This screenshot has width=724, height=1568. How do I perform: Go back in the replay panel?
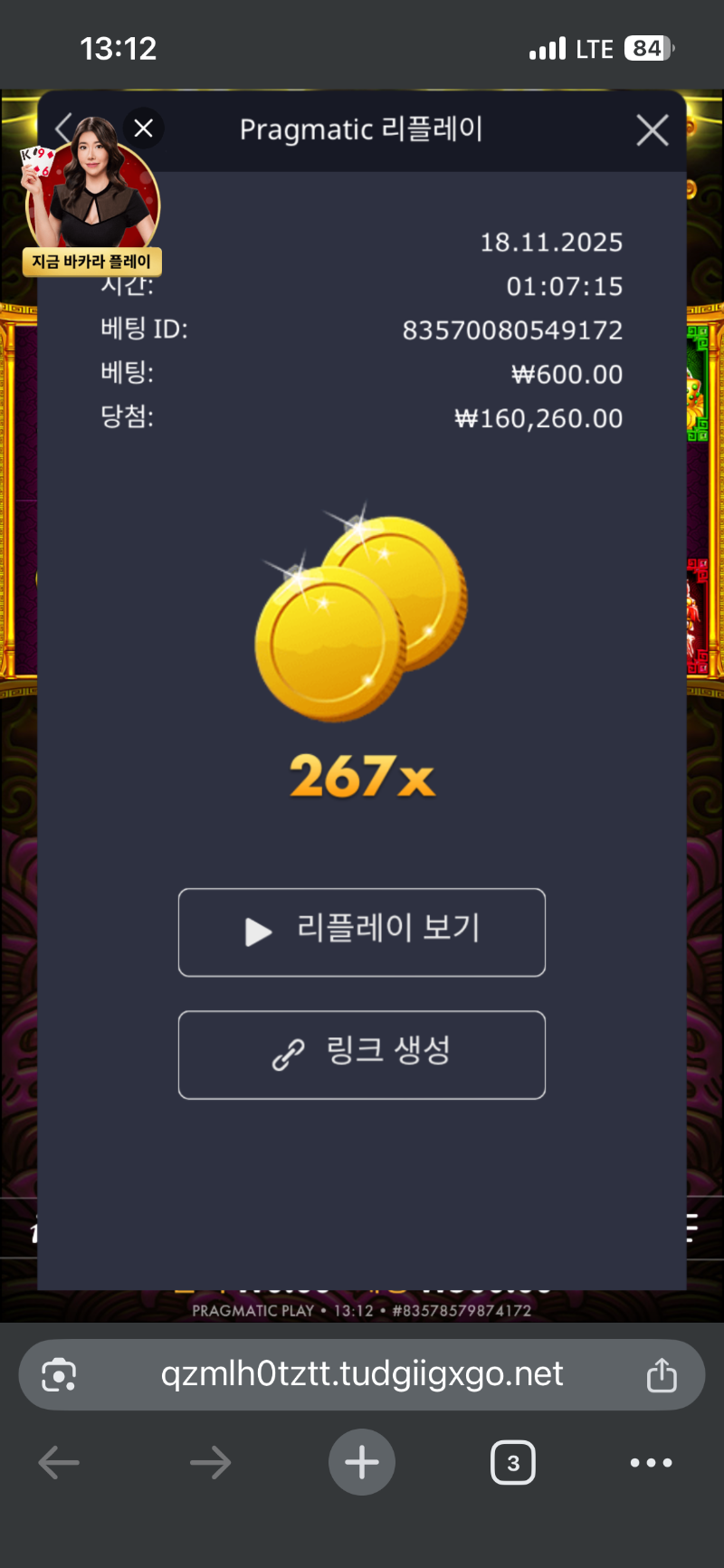click(63, 129)
